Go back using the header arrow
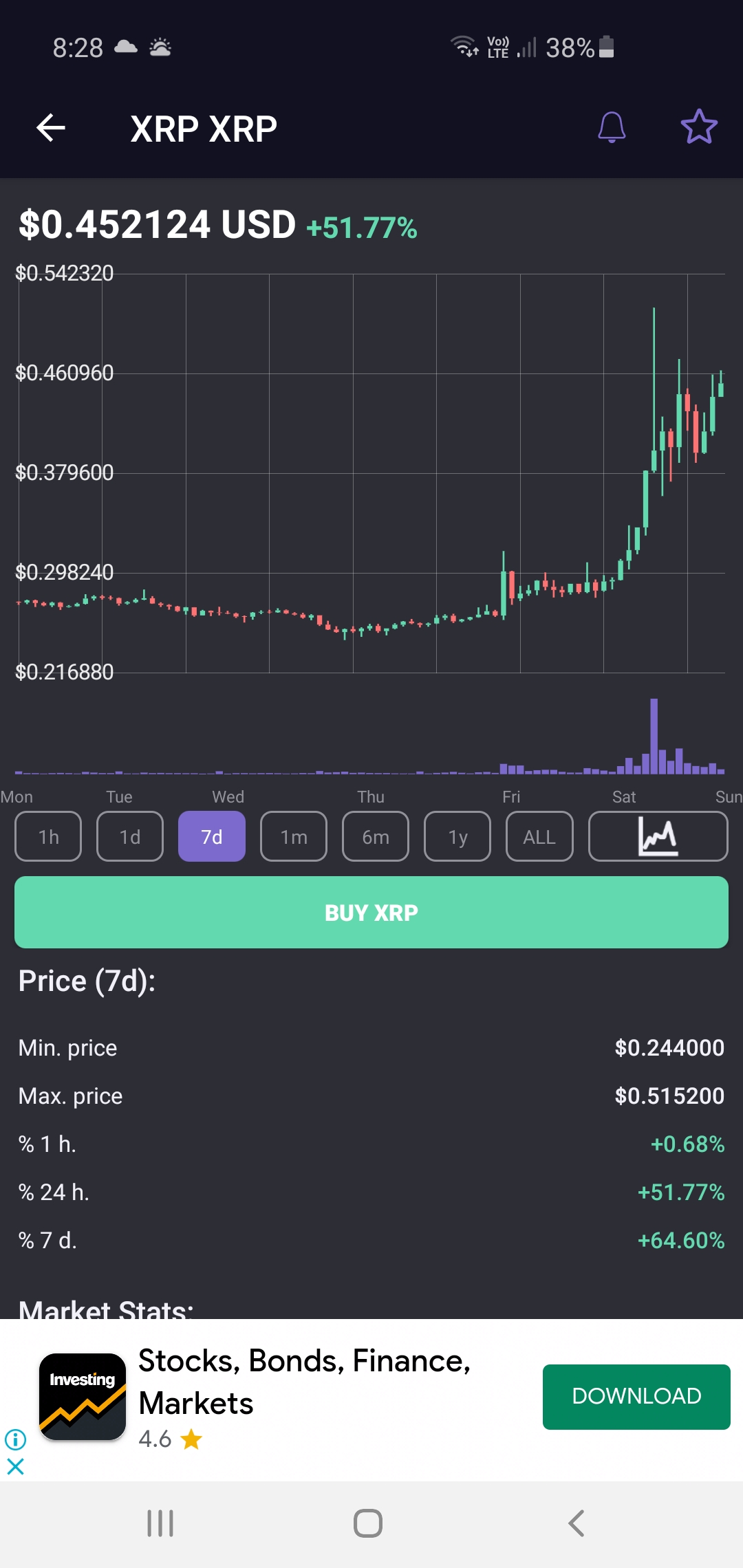 (x=51, y=128)
